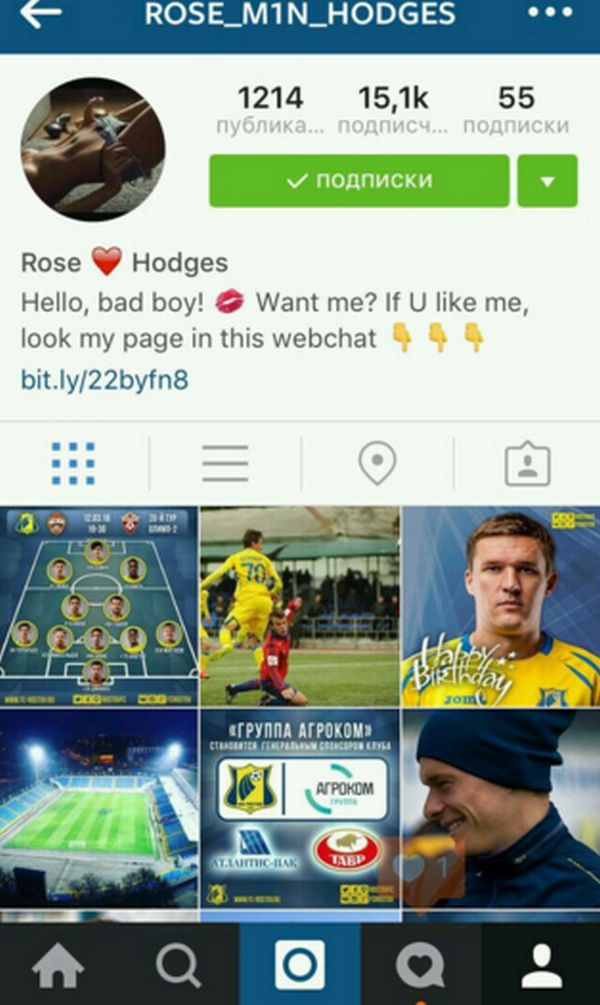Open the match photo with player 70

(299, 605)
